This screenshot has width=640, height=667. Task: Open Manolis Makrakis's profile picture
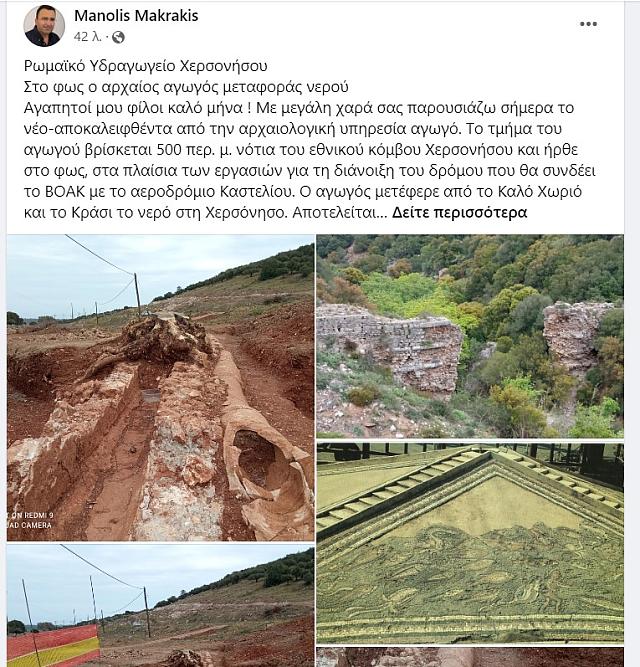44,26
